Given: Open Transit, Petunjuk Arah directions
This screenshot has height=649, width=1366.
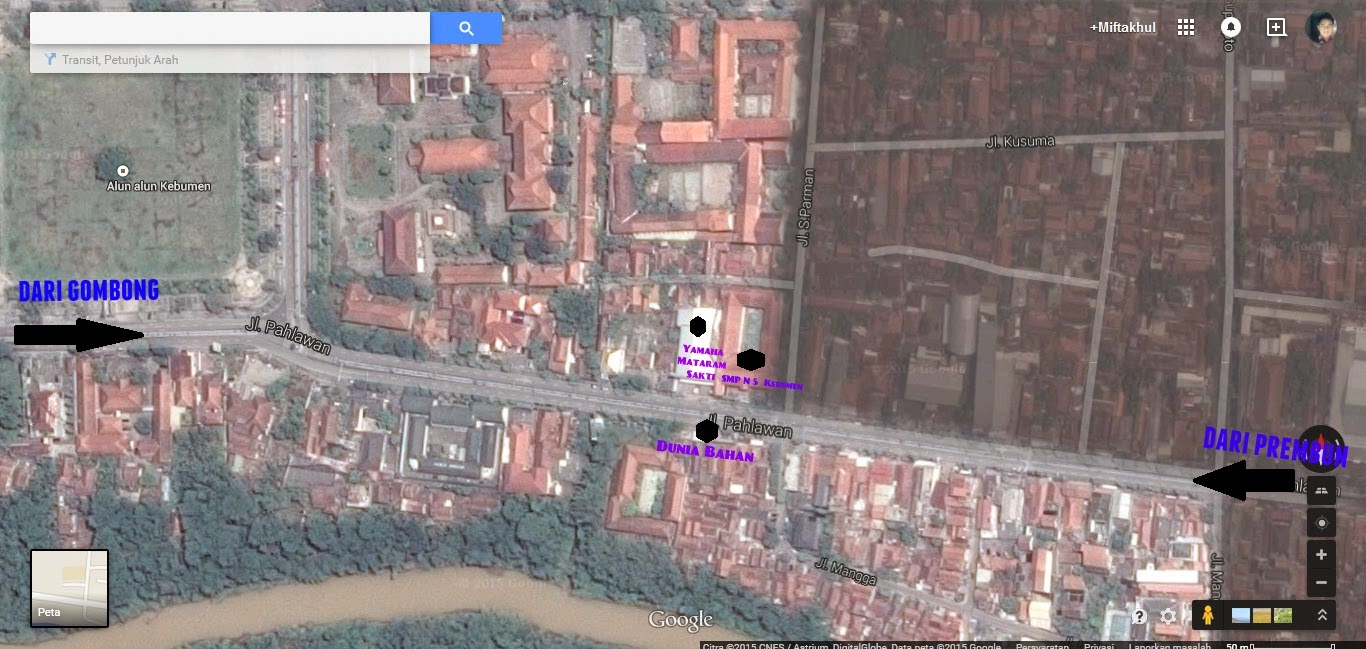Looking at the screenshot, I should [x=119, y=60].
